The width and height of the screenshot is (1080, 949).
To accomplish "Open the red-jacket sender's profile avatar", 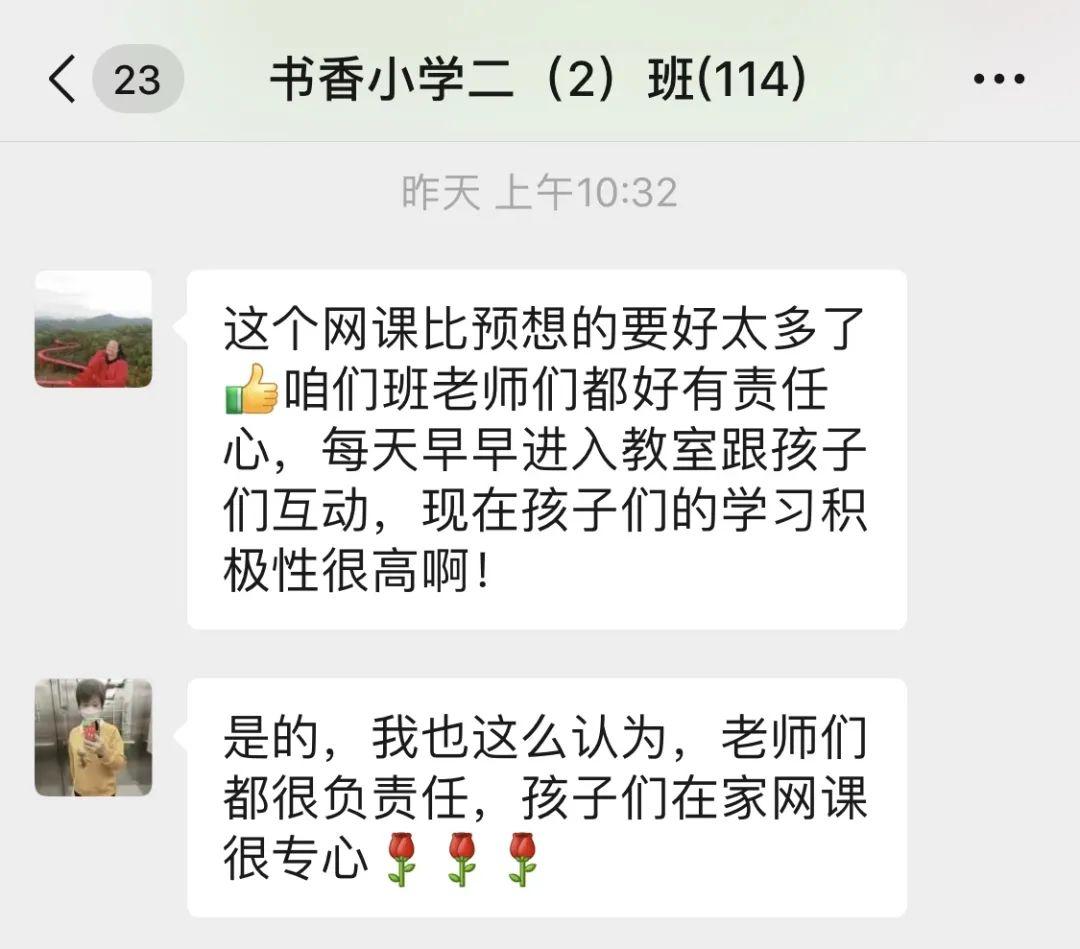I will (x=93, y=329).
